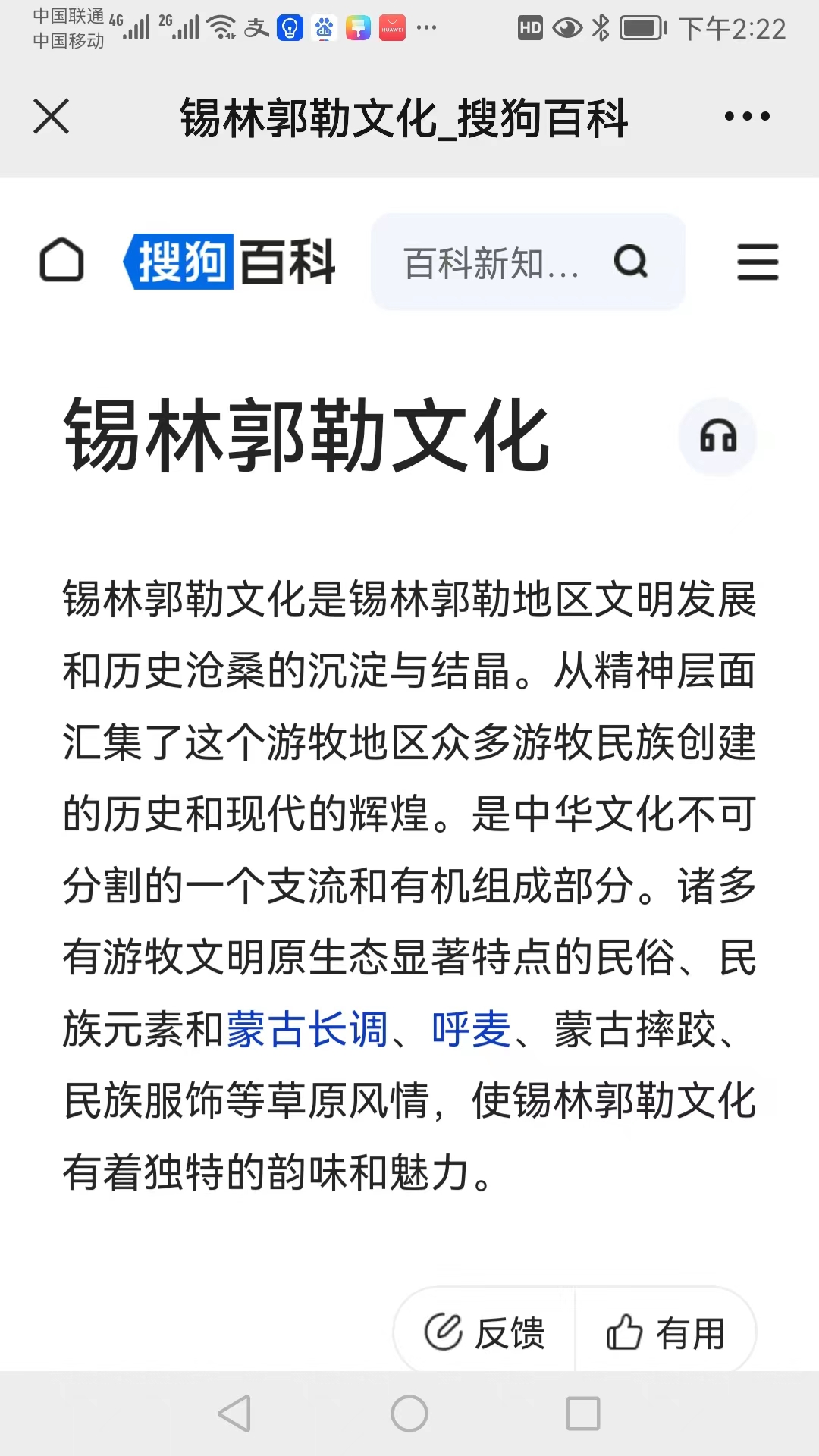Open recent apps from the navigation bar
Image resolution: width=819 pixels, height=1456 pixels.
[583, 1414]
